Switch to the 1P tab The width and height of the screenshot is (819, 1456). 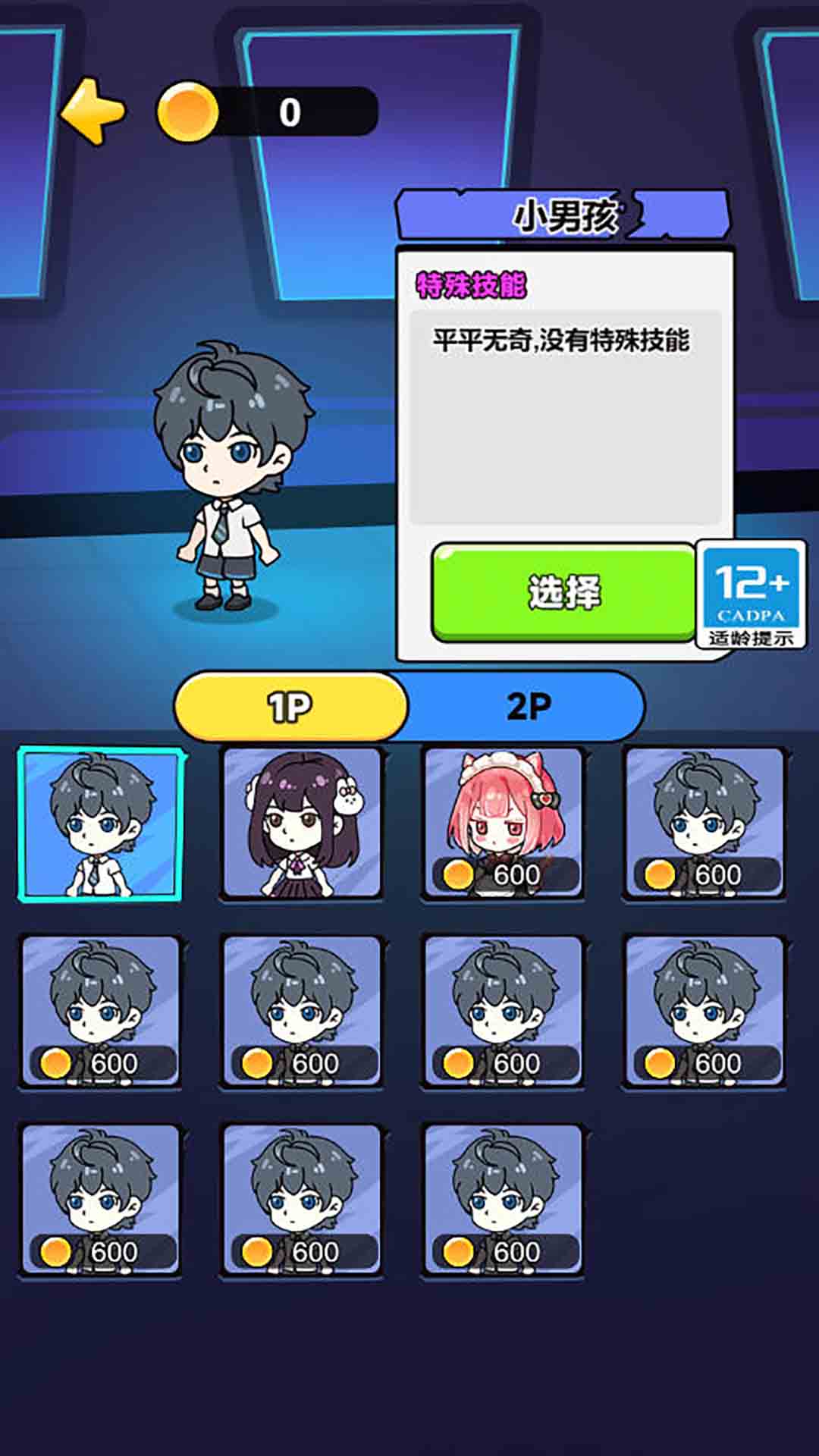290,706
